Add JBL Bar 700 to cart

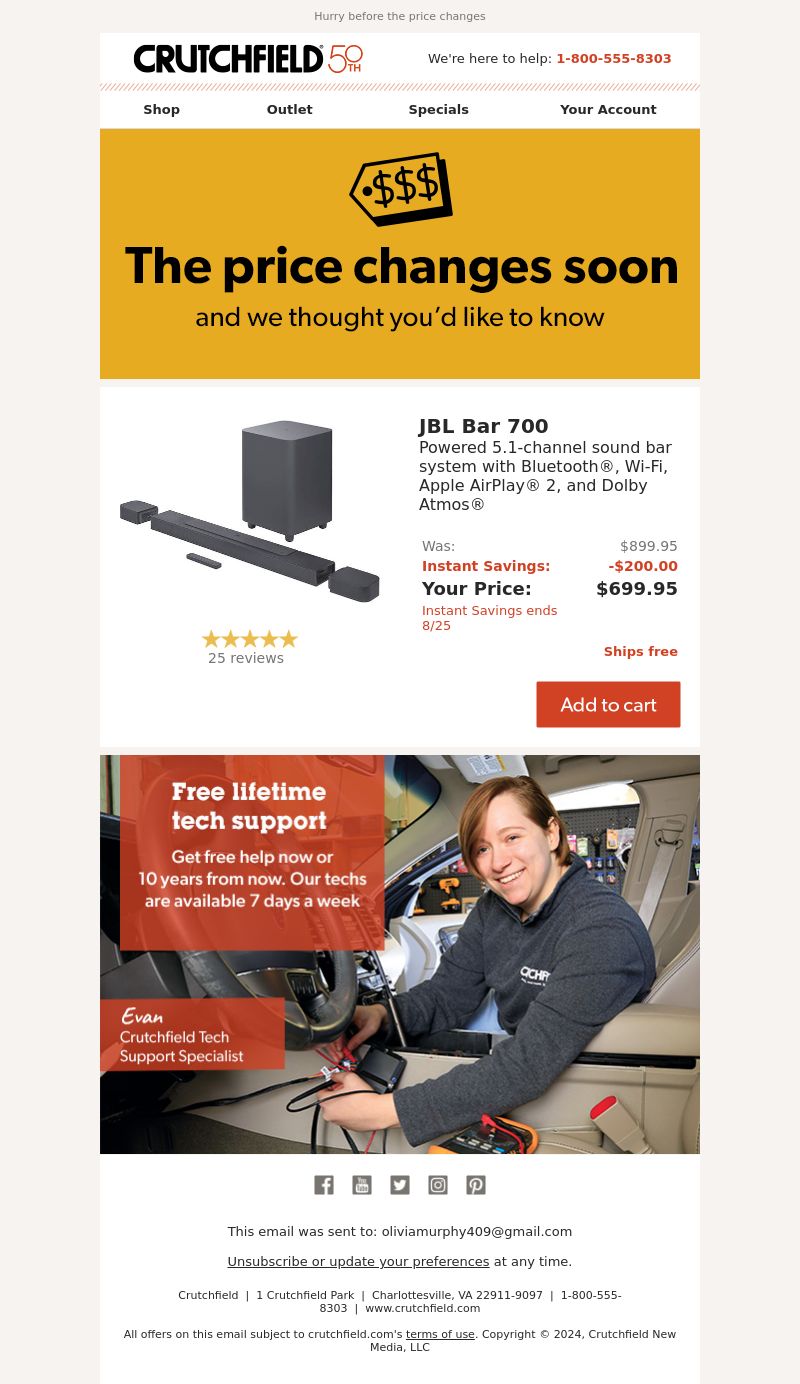coord(608,705)
